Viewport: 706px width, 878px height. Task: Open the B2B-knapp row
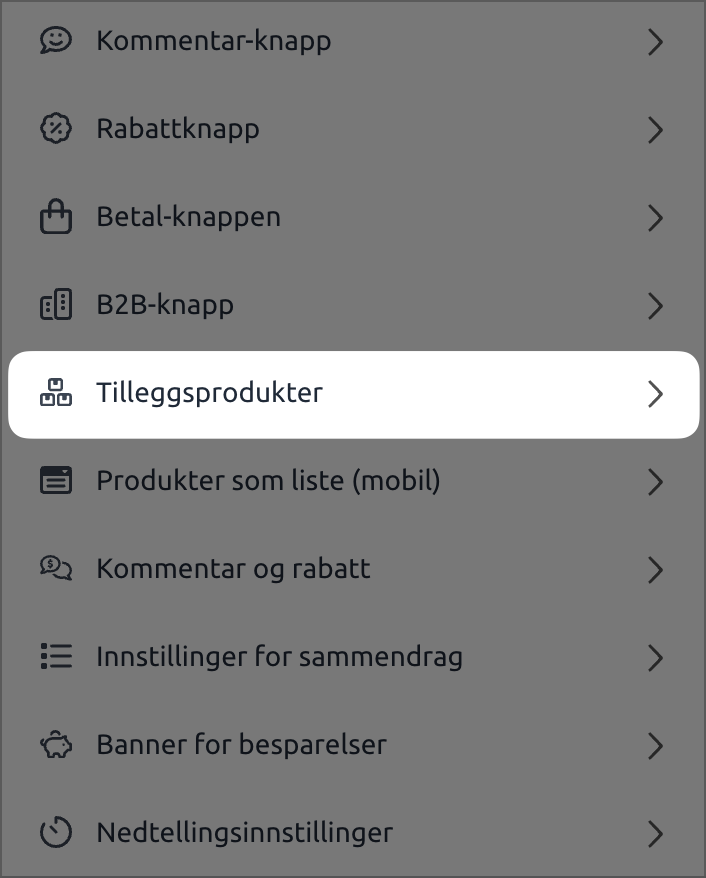tap(352, 306)
